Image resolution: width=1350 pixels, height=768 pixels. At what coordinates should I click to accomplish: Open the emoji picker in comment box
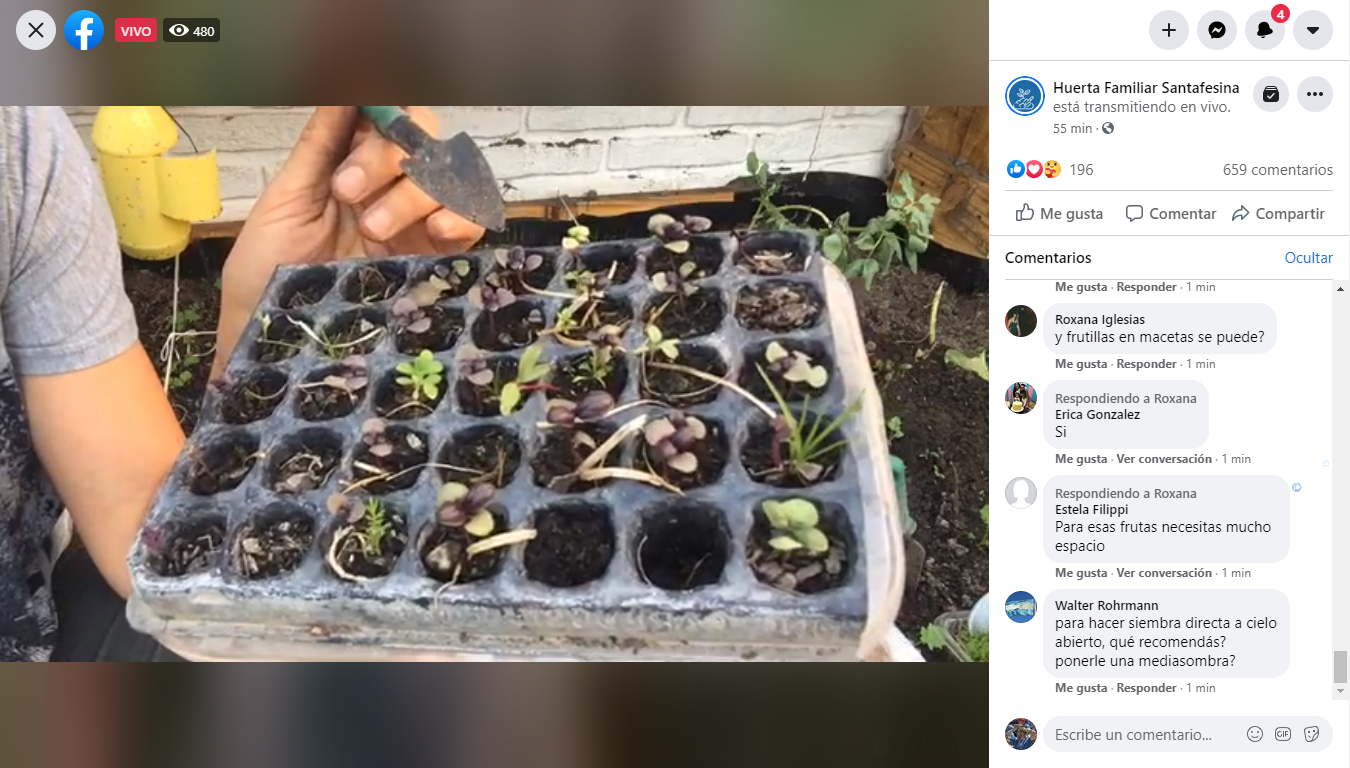coord(1255,734)
